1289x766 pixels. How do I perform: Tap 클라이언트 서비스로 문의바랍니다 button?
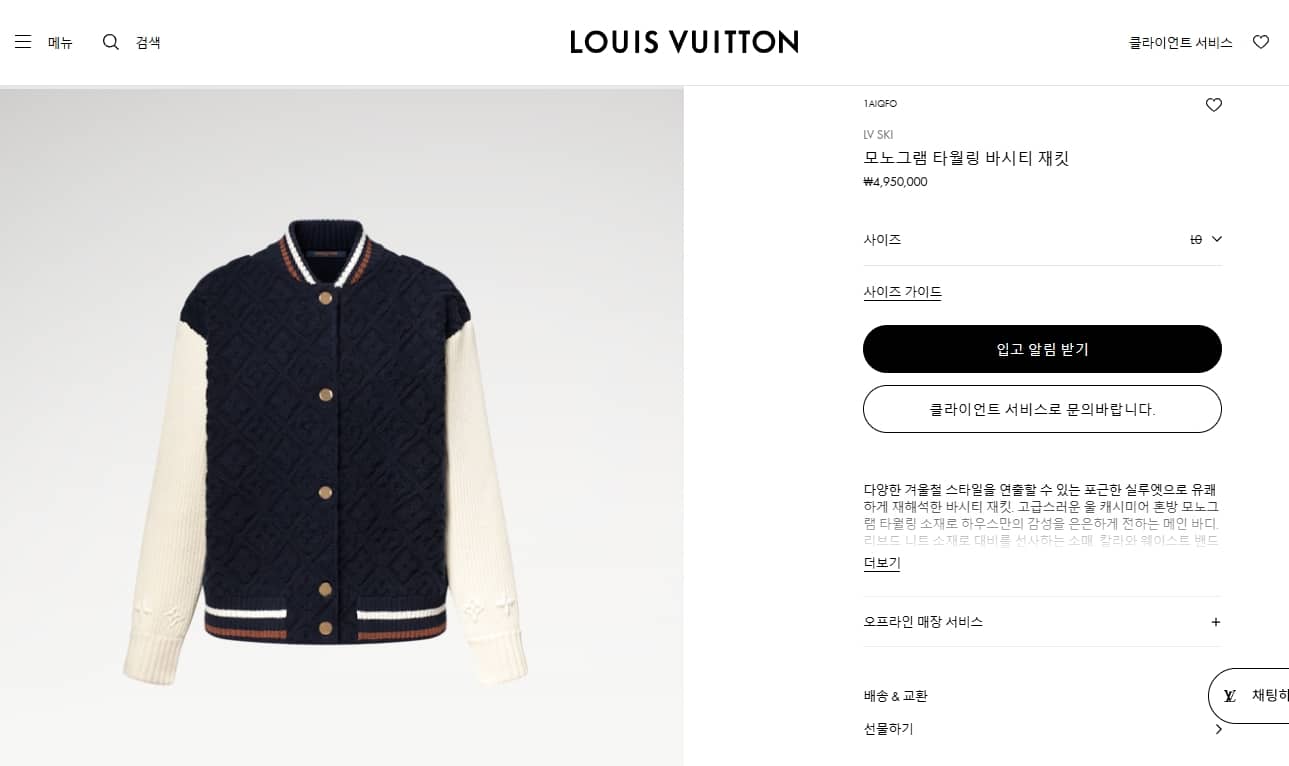pyautogui.click(x=1042, y=409)
